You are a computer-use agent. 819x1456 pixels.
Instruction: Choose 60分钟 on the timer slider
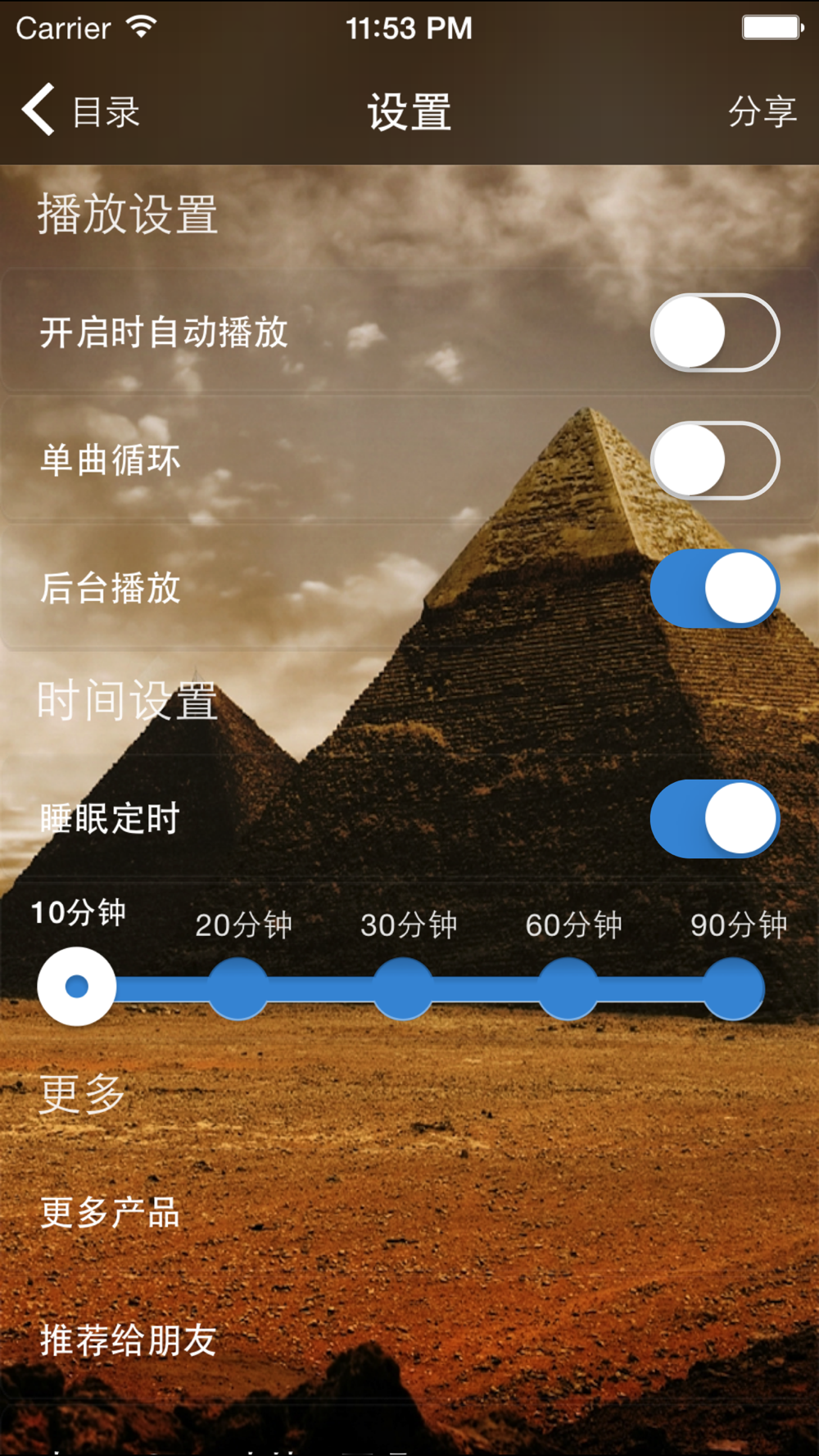(568, 988)
